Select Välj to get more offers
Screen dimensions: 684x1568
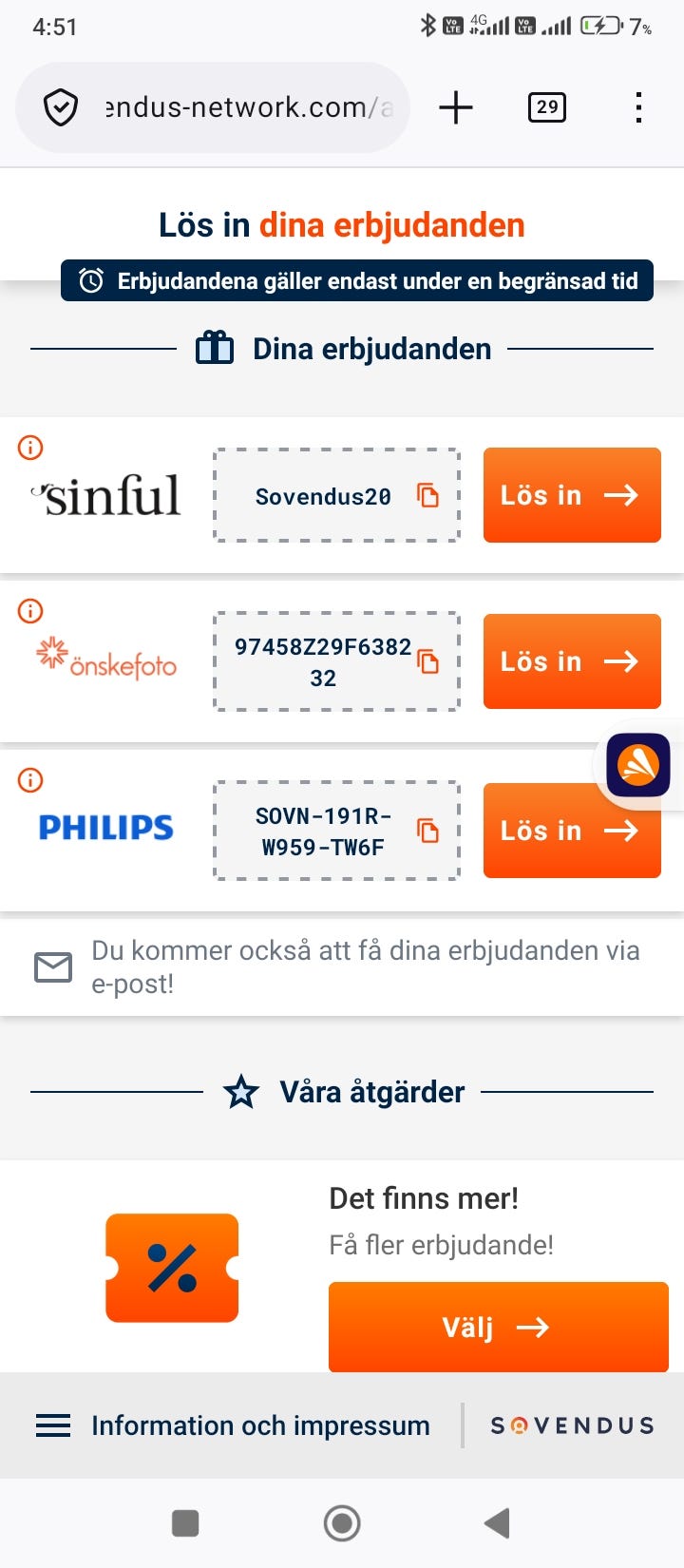(x=498, y=1327)
